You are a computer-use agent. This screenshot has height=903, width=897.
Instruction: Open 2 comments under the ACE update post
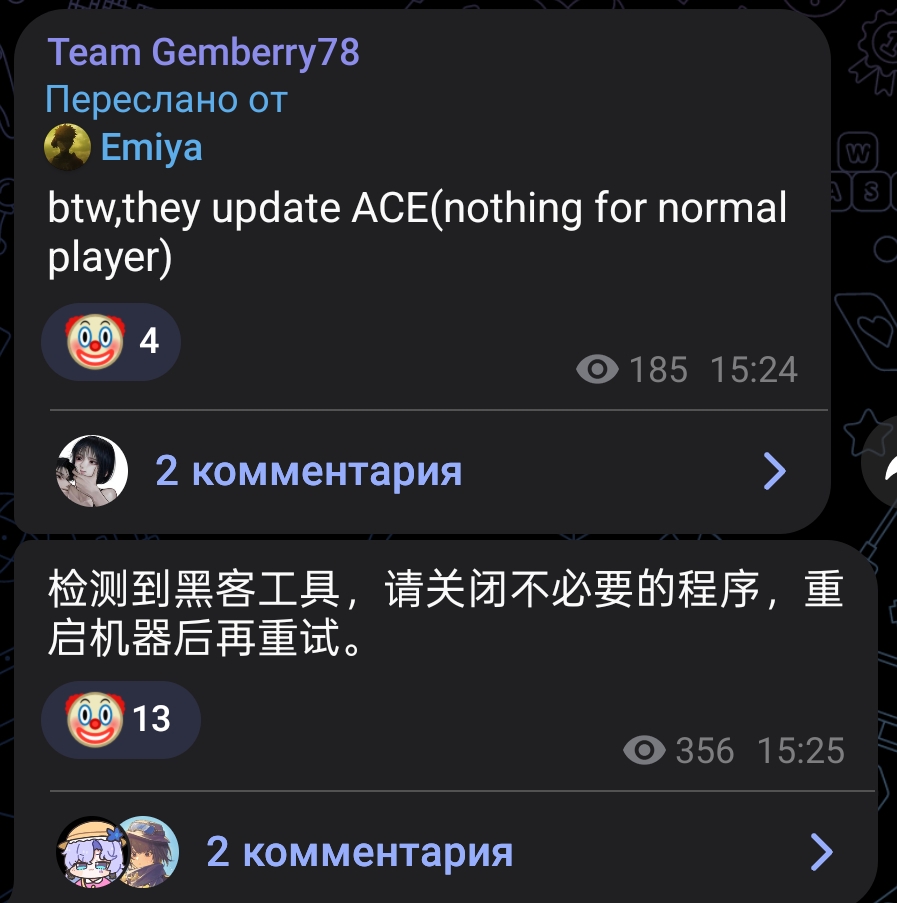[x=422, y=471]
